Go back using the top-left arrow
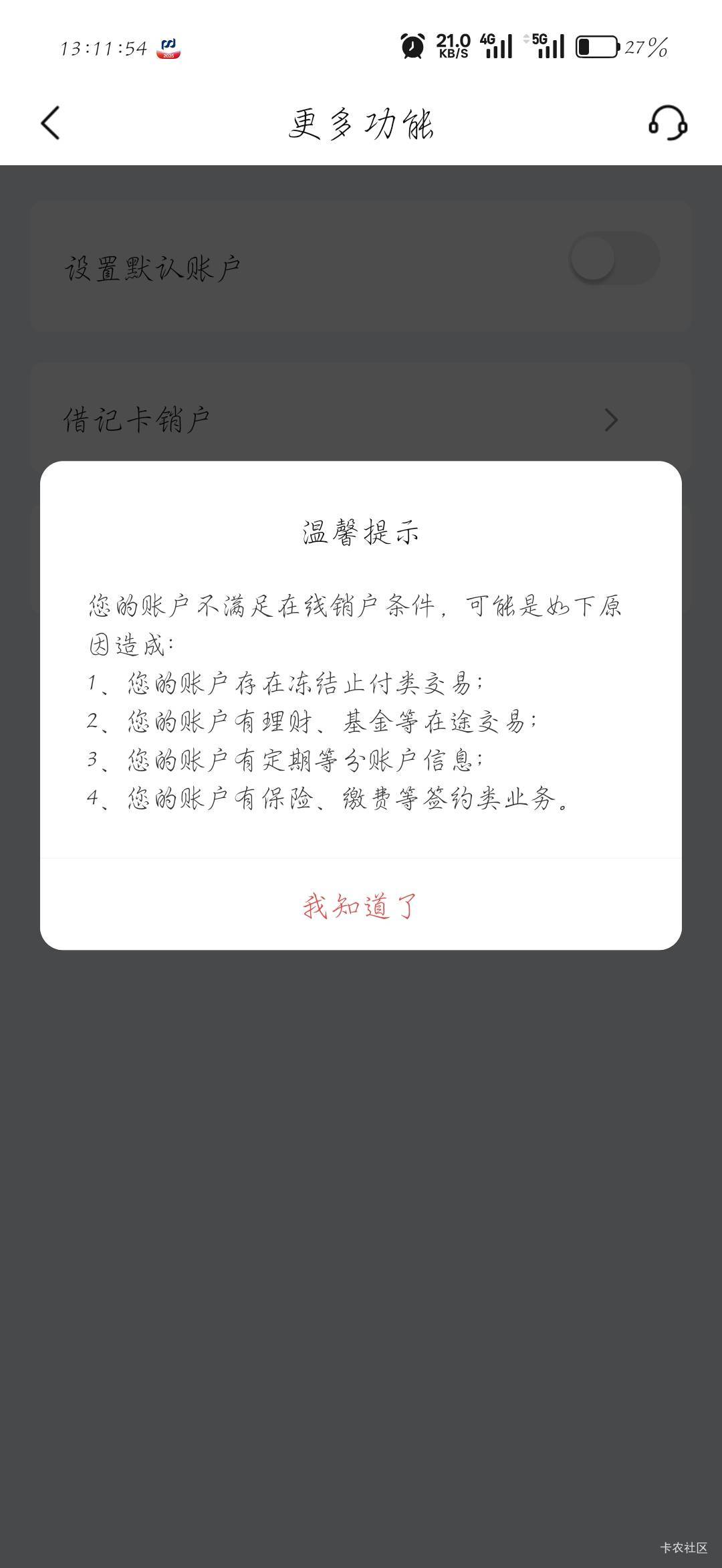This screenshot has height=1568, width=722. pyautogui.click(x=51, y=123)
